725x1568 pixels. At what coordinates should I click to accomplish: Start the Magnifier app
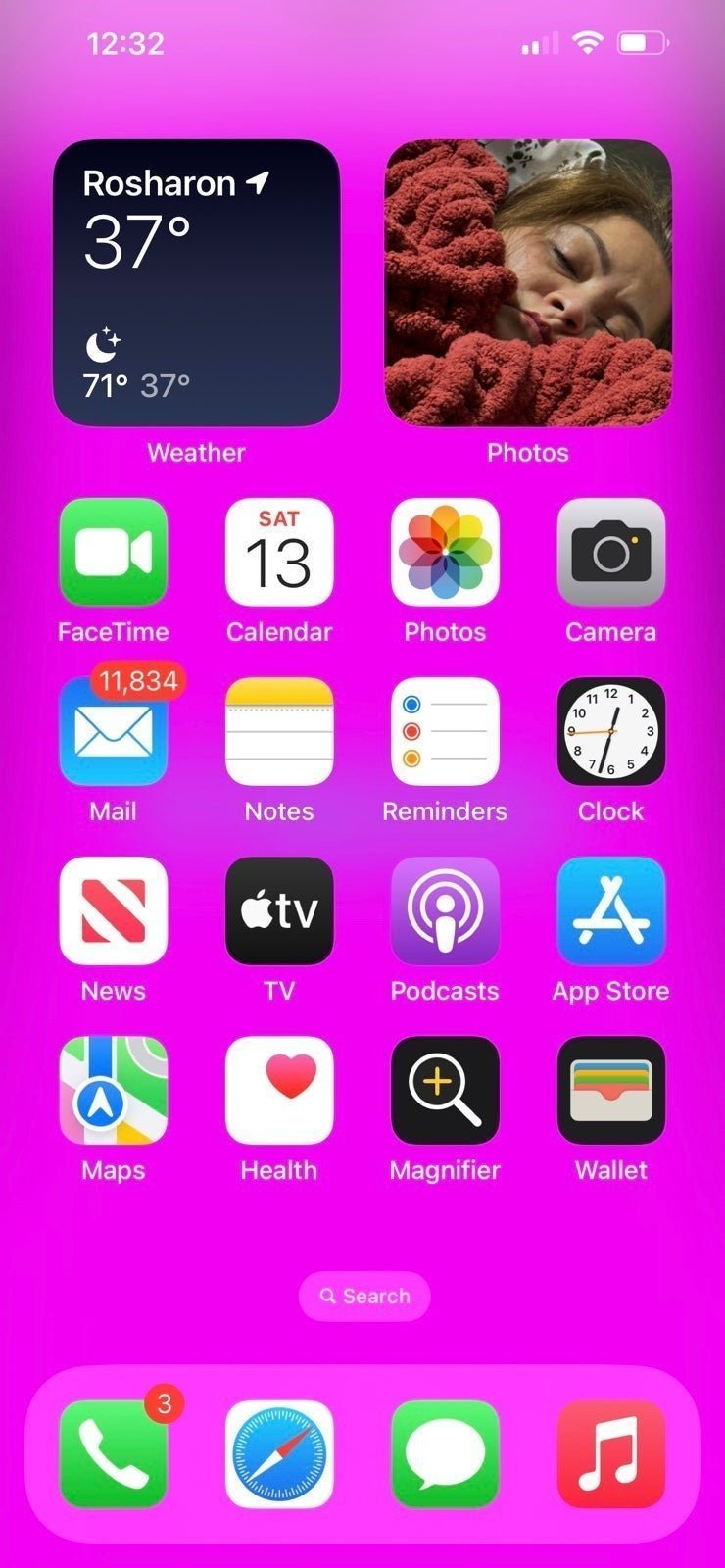445,1090
